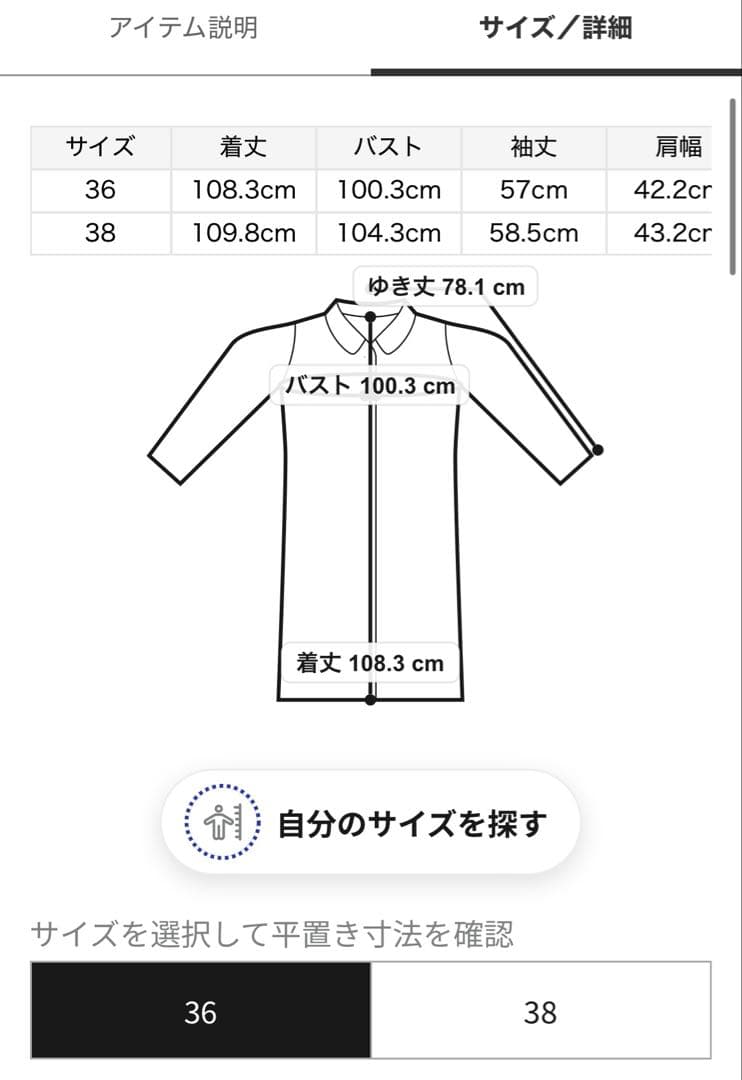Image resolution: width=742 pixels, height=1080 pixels.
Task: Select size 36 in the size selector
Action: click(200, 1012)
